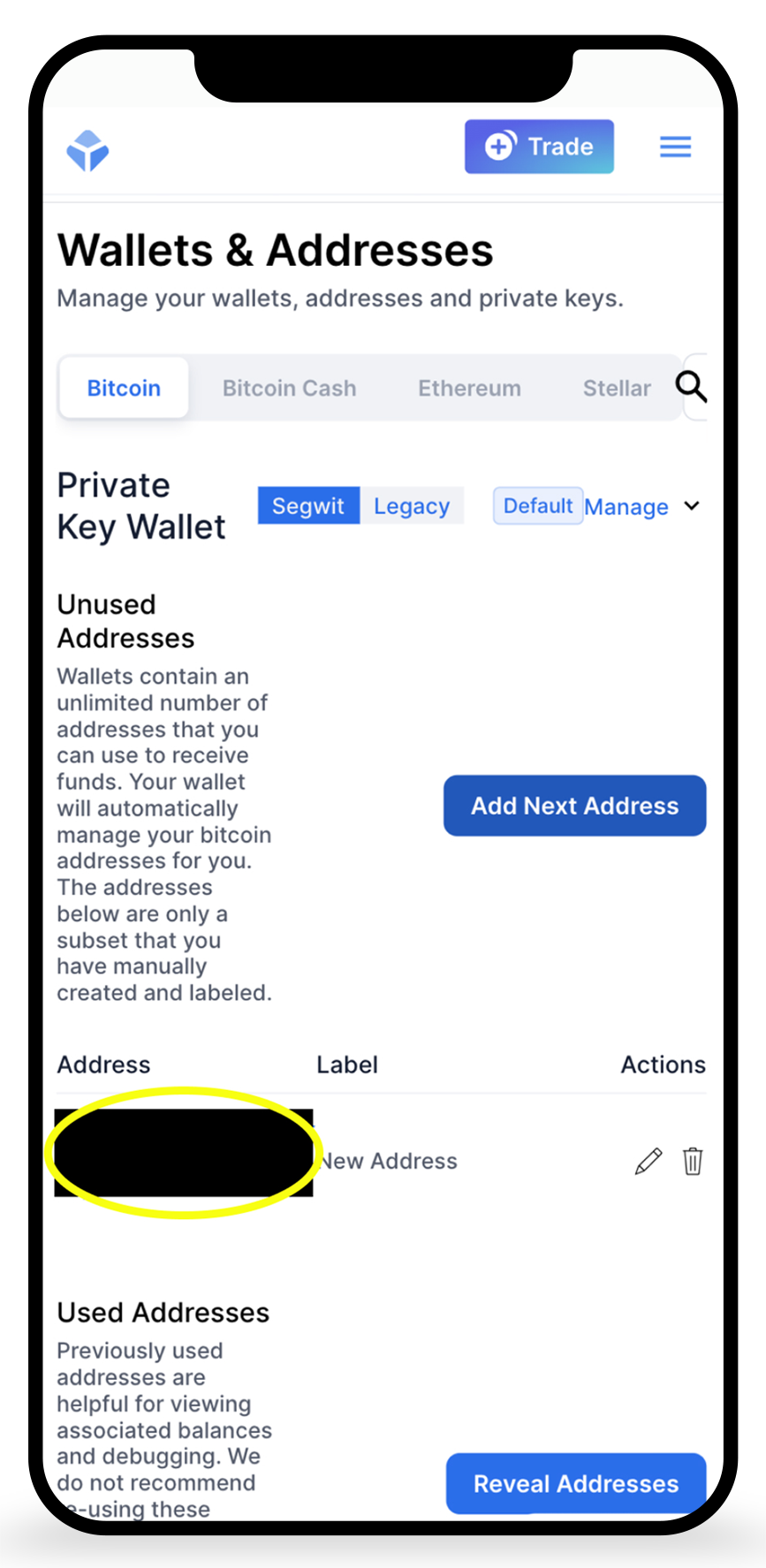Select the Segwit address type
This screenshot has width=766, height=1568.
click(308, 506)
